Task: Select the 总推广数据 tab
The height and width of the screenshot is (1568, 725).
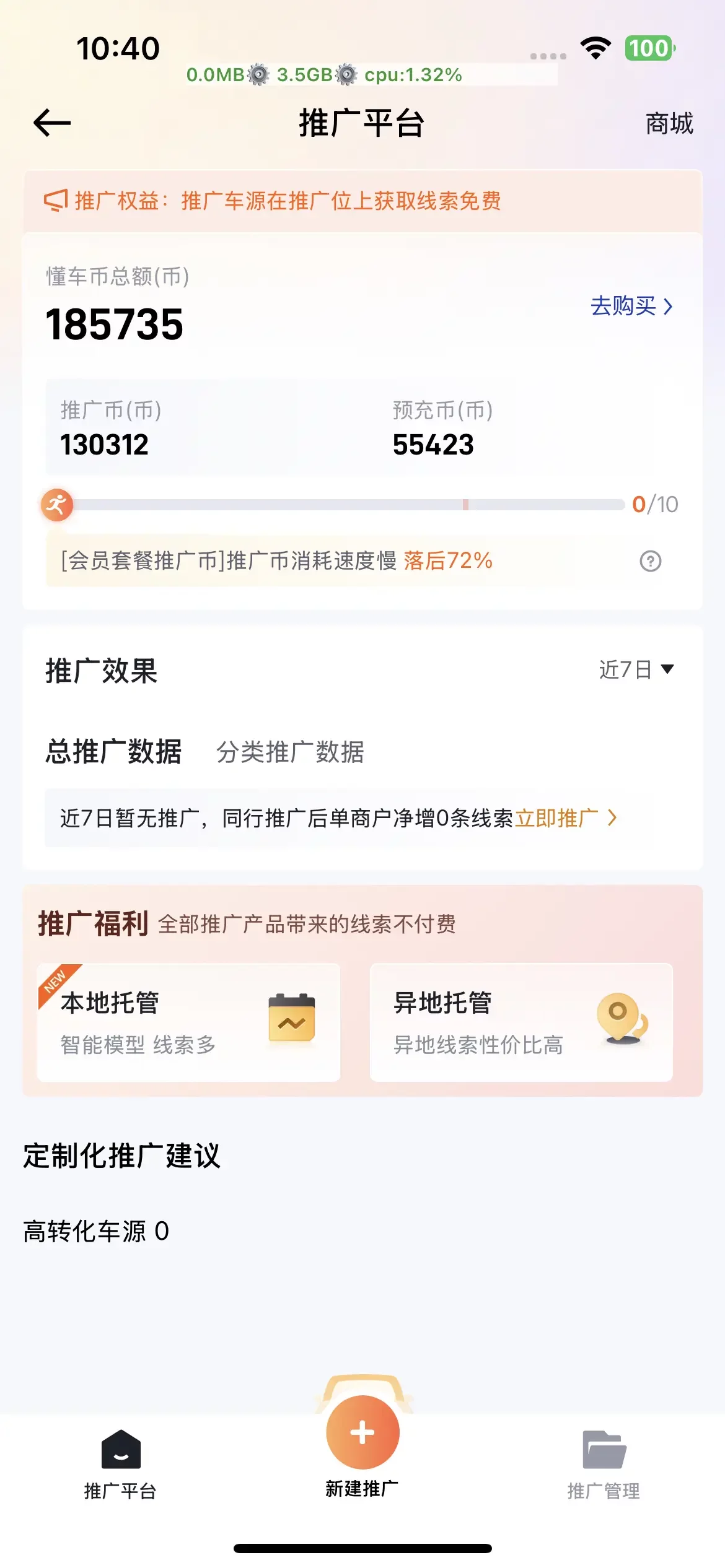Action: tap(113, 752)
